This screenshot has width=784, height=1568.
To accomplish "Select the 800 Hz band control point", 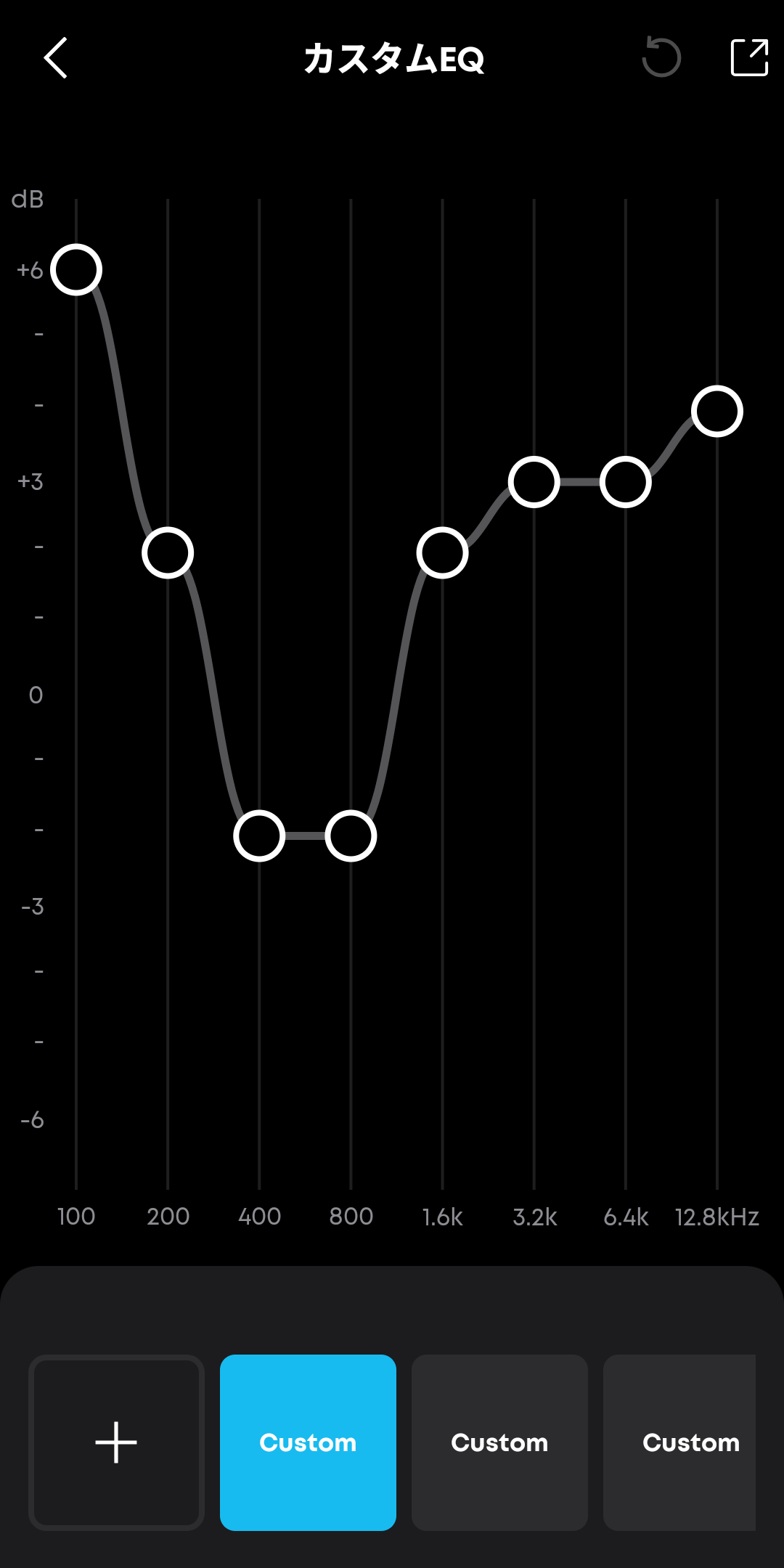I will pyautogui.click(x=351, y=836).
